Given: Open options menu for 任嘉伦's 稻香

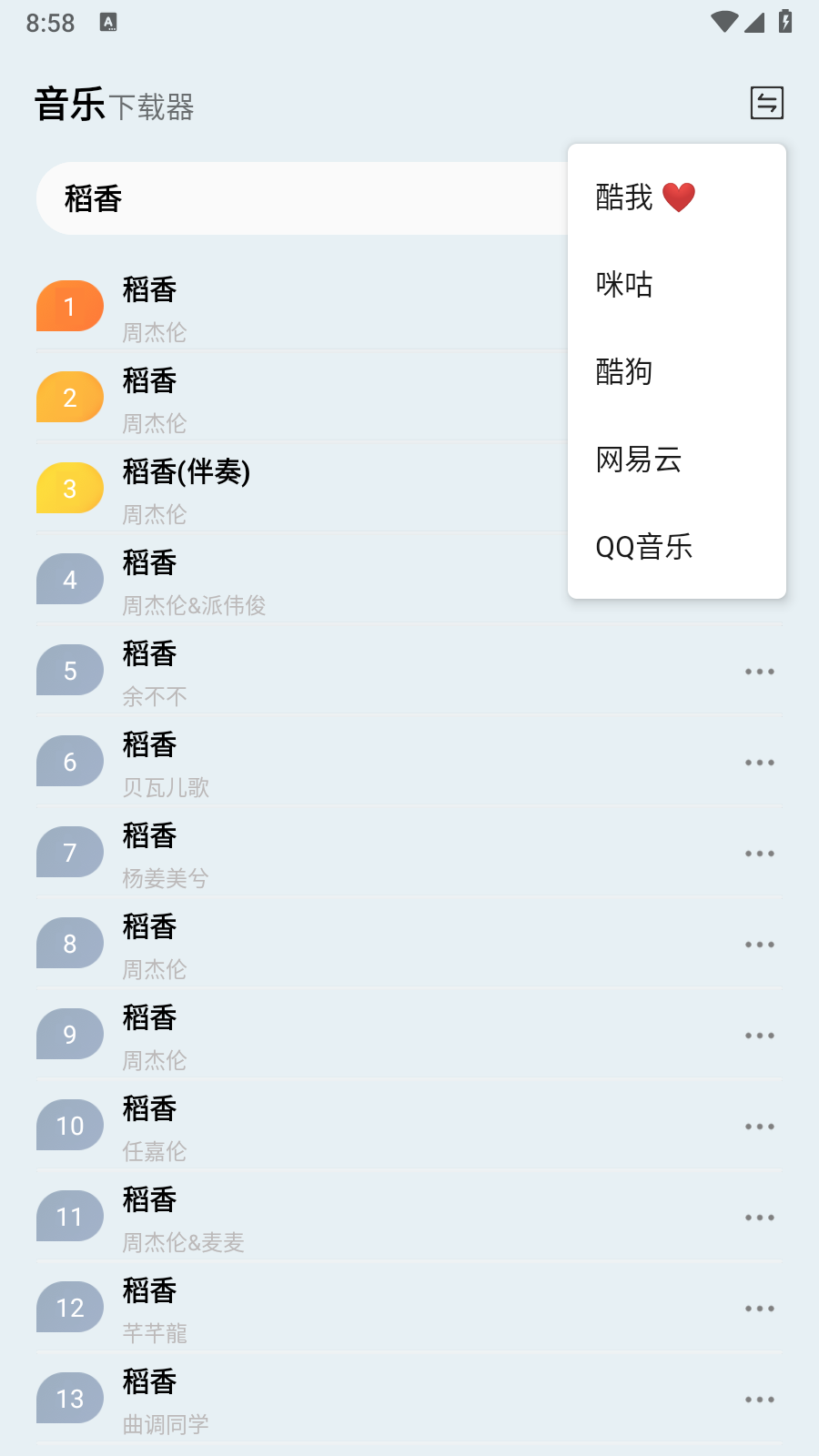Looking at the screenshot, I should pyautogui.click(x=759, y=1126).
